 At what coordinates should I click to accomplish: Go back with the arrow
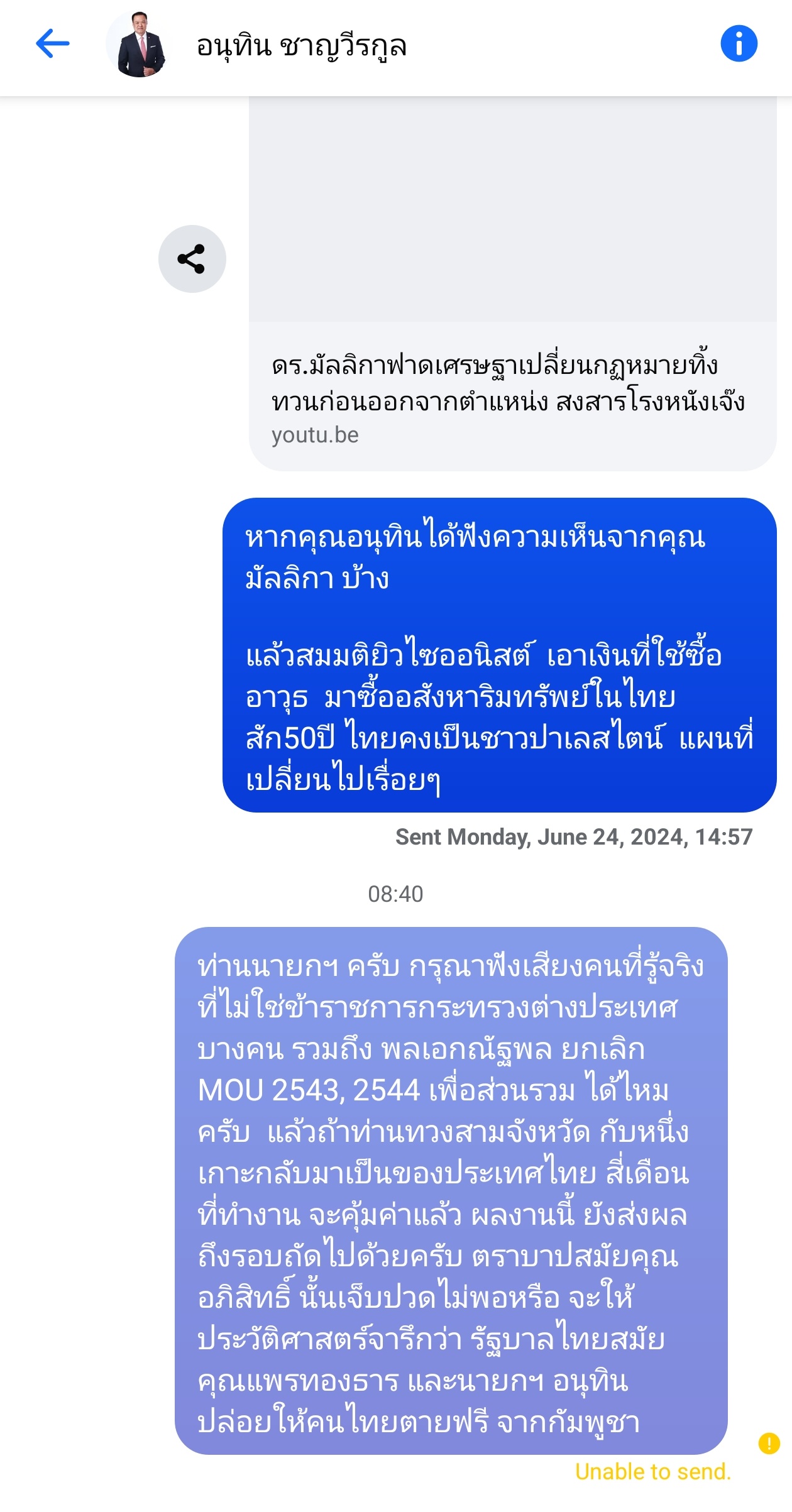53,44
